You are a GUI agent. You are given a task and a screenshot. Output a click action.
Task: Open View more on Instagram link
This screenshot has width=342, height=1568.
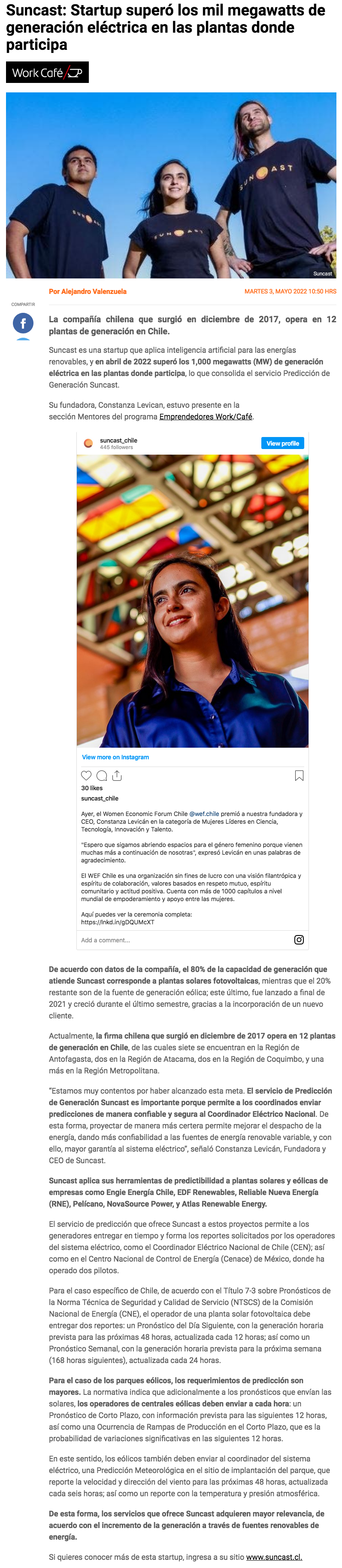(x=115, y=757)
